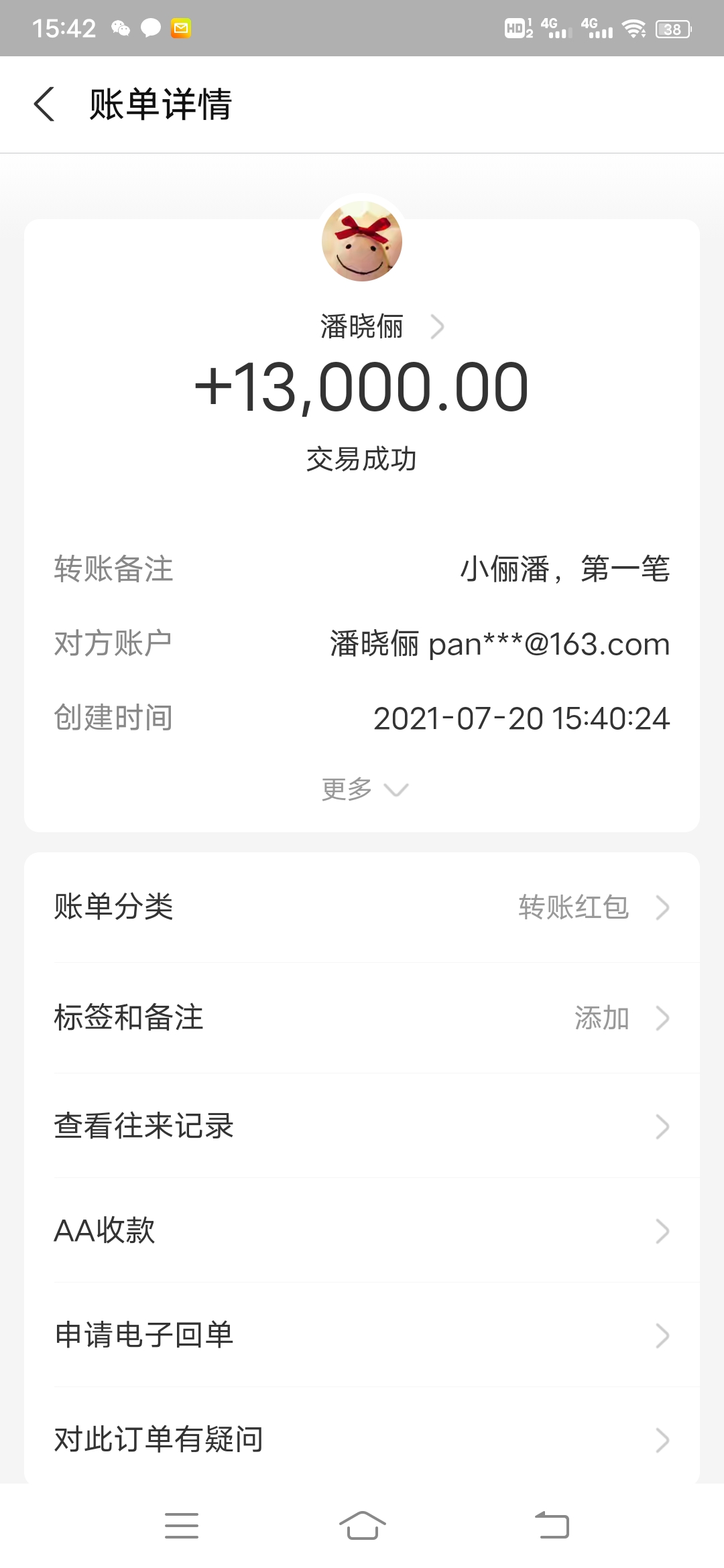Open the contact's profile avatar photo
724x1568 pixels.
click(x=362, y=243)
